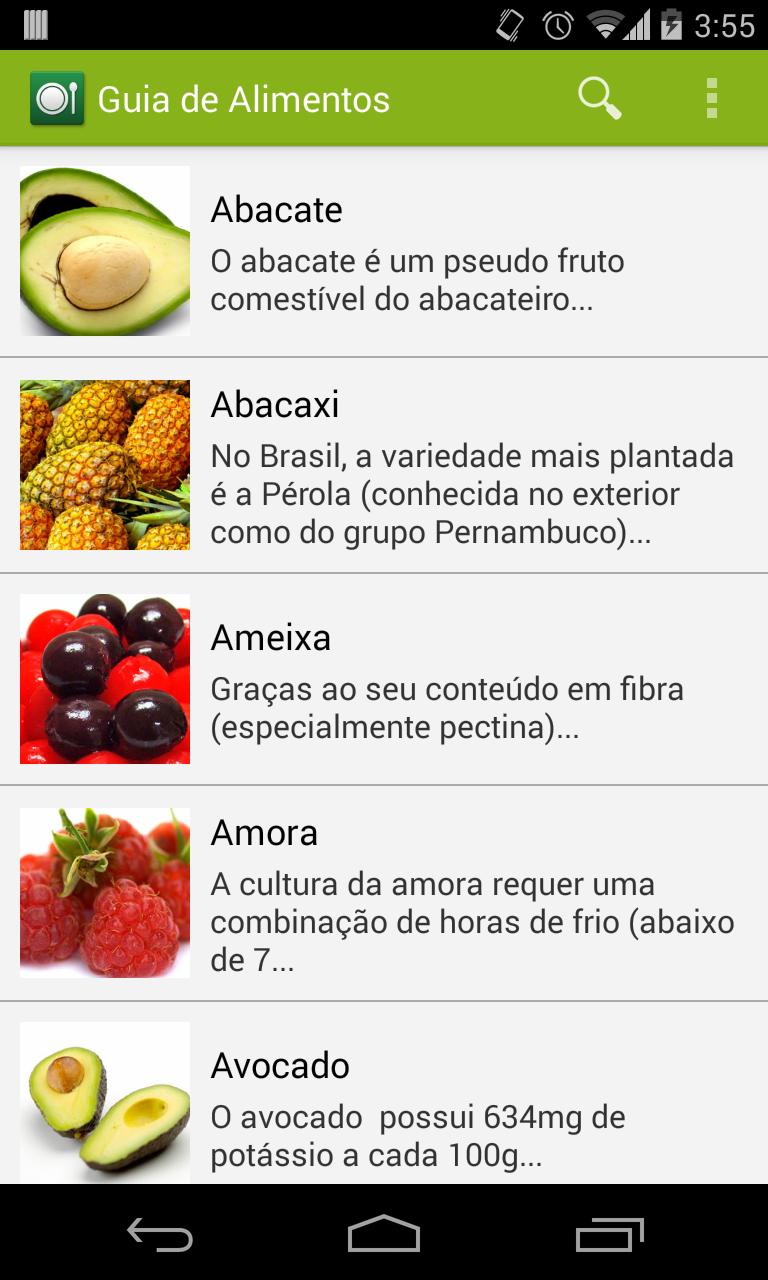Screen dimensions: 768x1280
Task: Tap the pineapple thumbnail image
Action: point(104,465)
